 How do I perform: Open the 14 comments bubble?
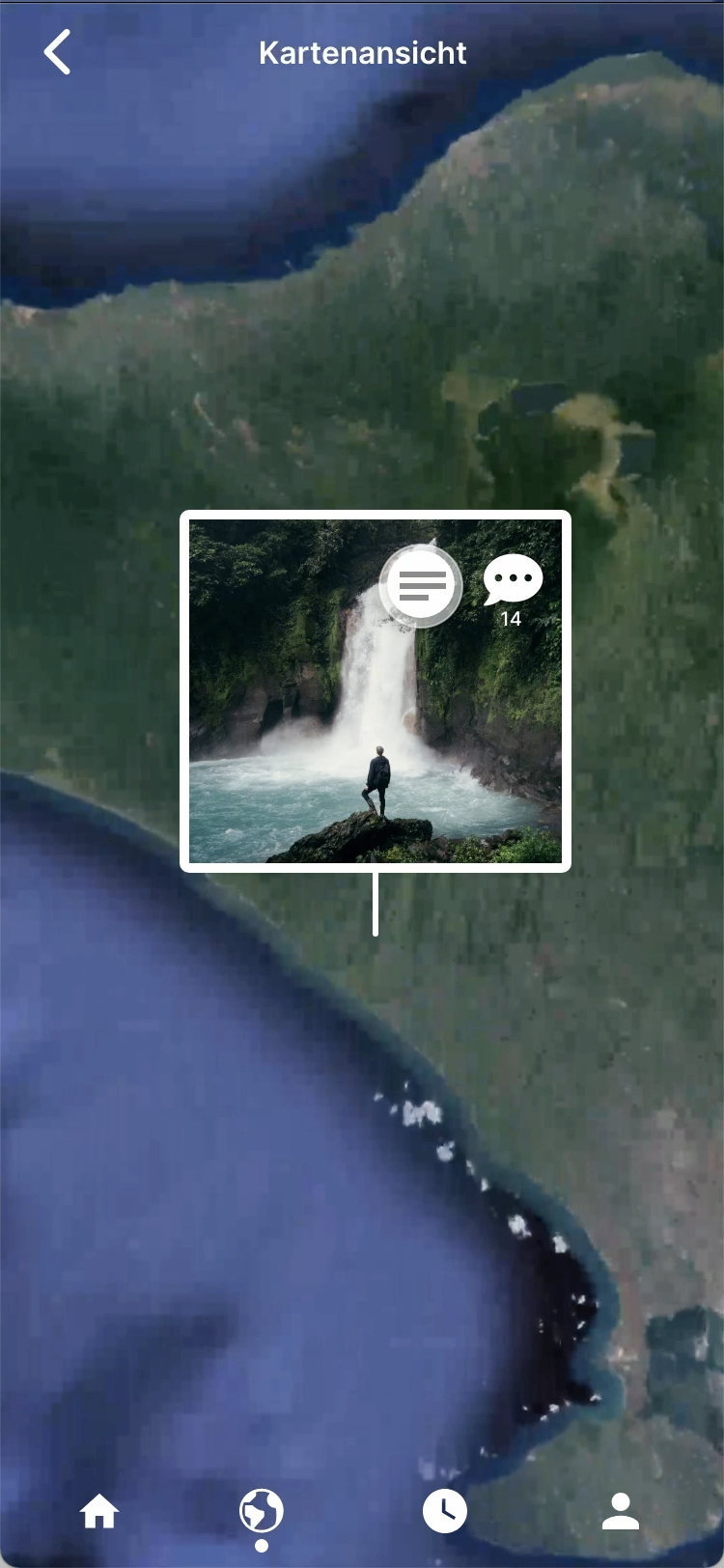coord(513,581)
